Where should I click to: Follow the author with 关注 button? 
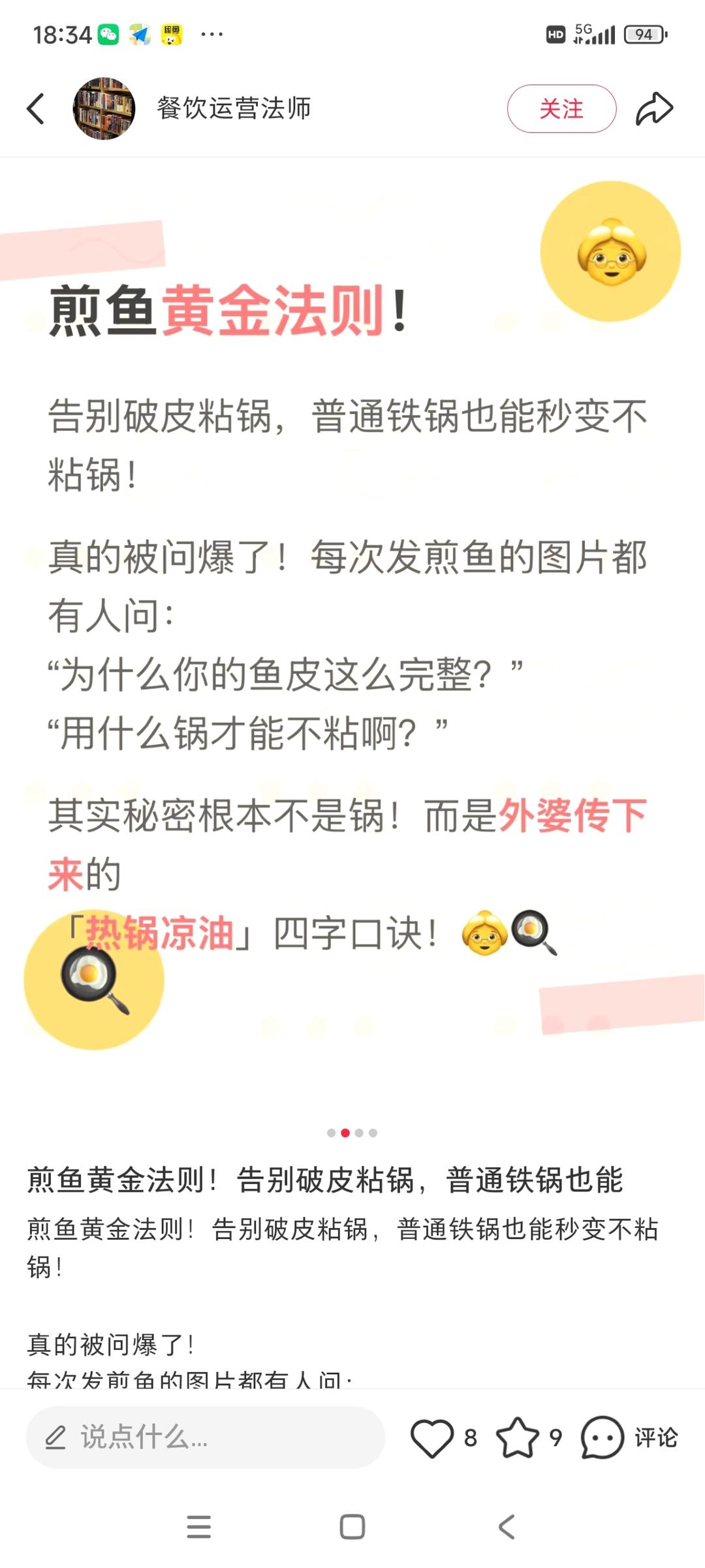click(561, 108)
